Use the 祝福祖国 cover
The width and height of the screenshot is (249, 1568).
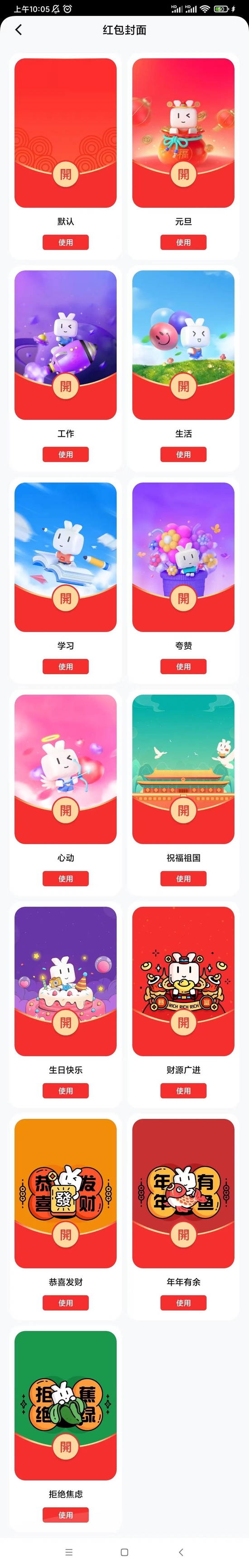tap(183, 878)
